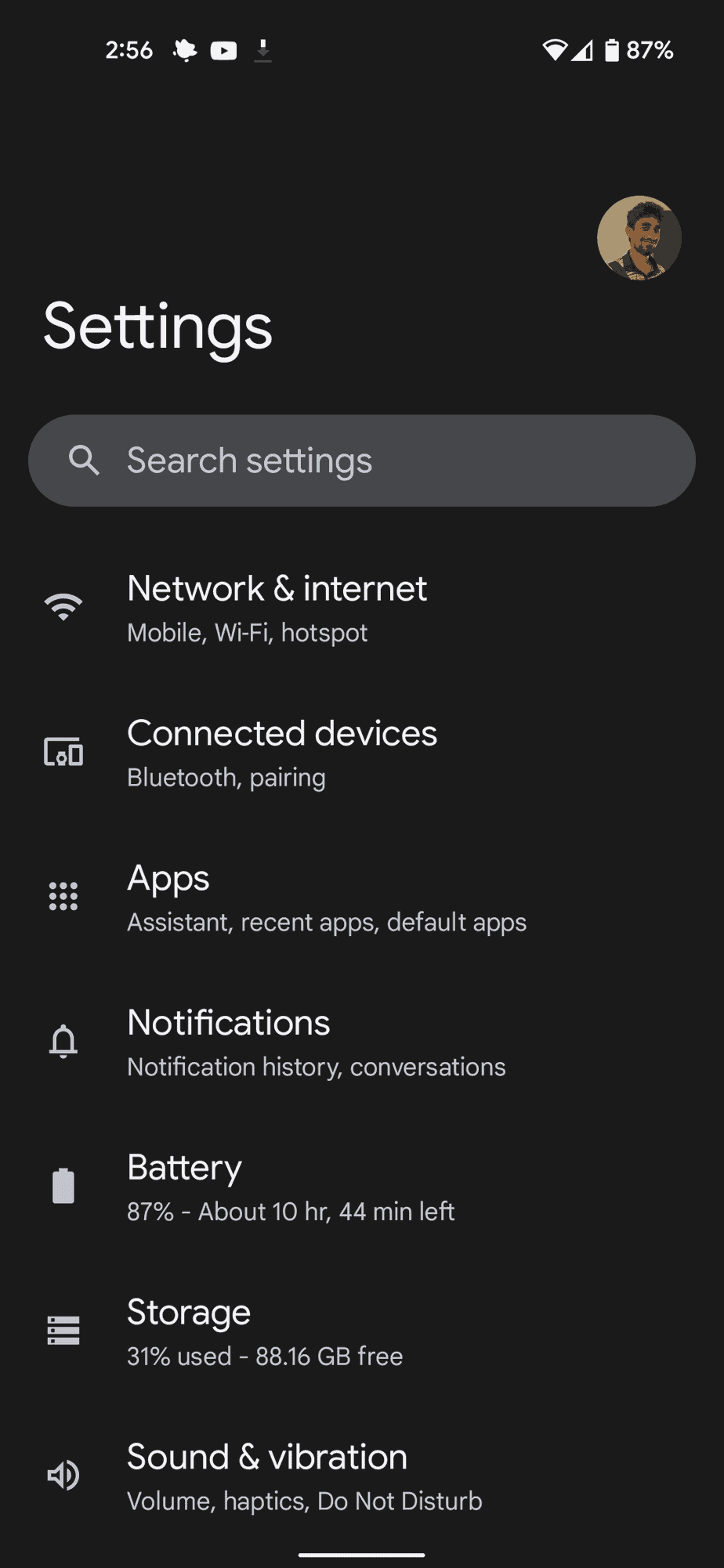Click the download arrow in status bar

263,50
